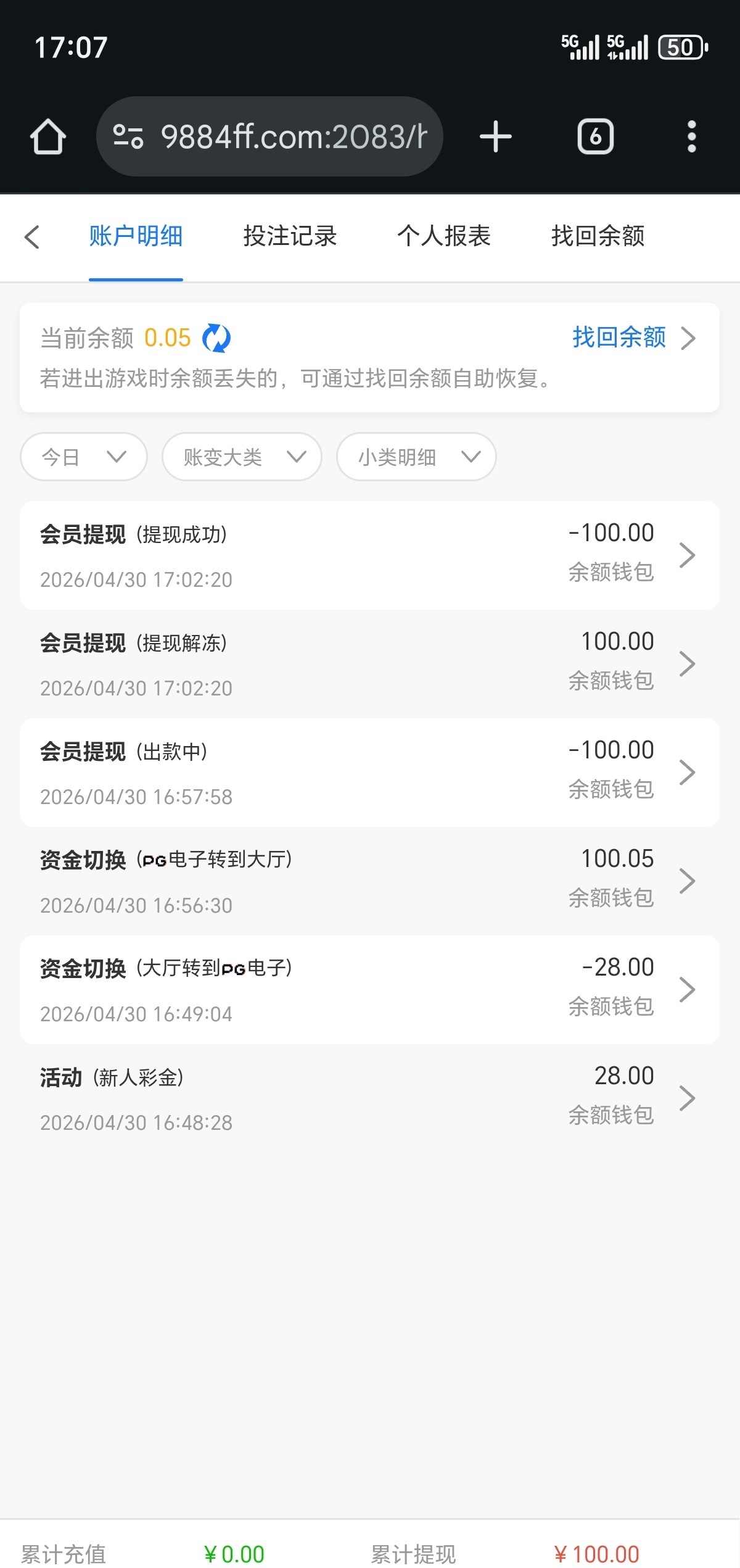
Task: Open the 找回余额 tab
Action: click(598, 236)
